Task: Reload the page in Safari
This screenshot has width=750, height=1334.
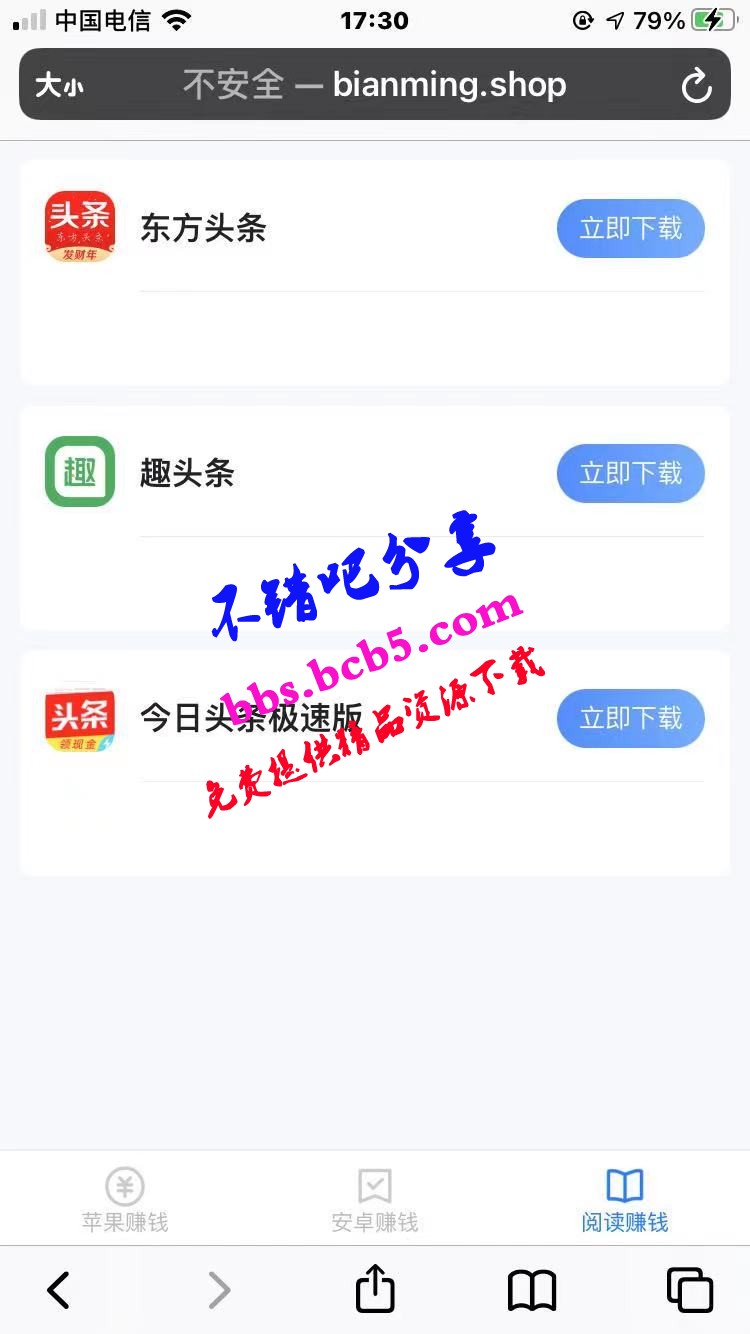Action: pos(696,86)
